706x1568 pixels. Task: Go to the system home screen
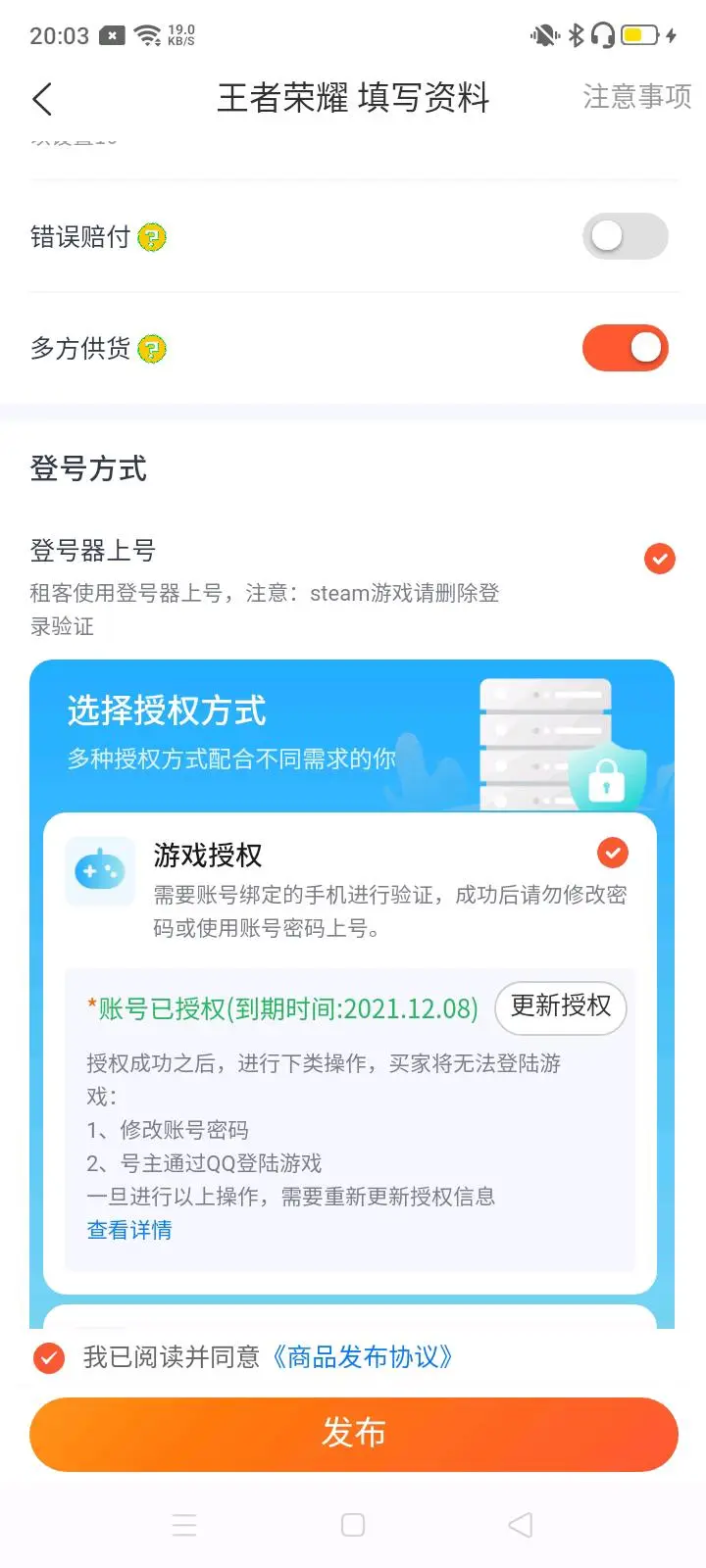pyautogui.click(x=353, y=1525)
